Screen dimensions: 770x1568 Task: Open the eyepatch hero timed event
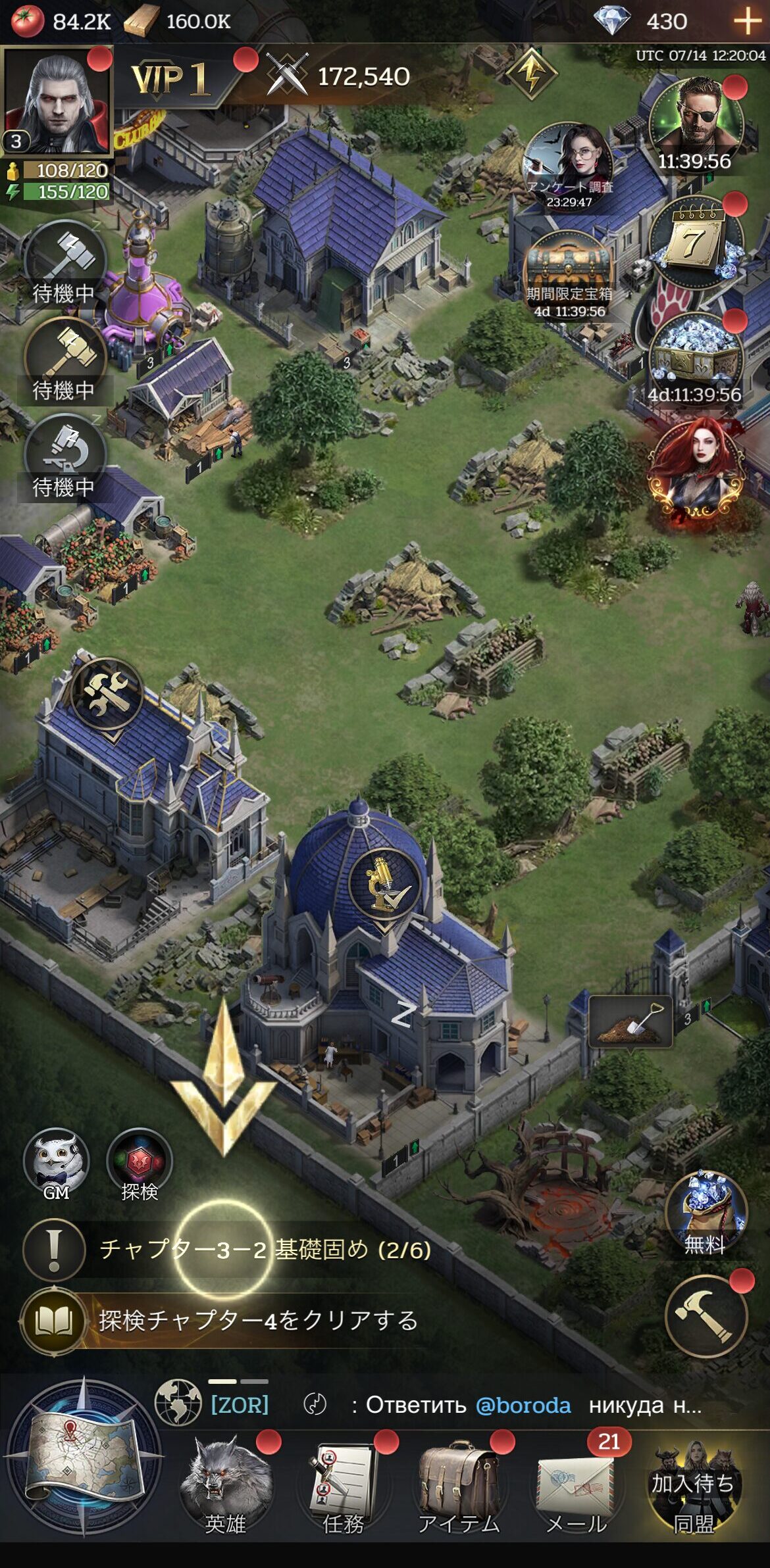point(695,126)
